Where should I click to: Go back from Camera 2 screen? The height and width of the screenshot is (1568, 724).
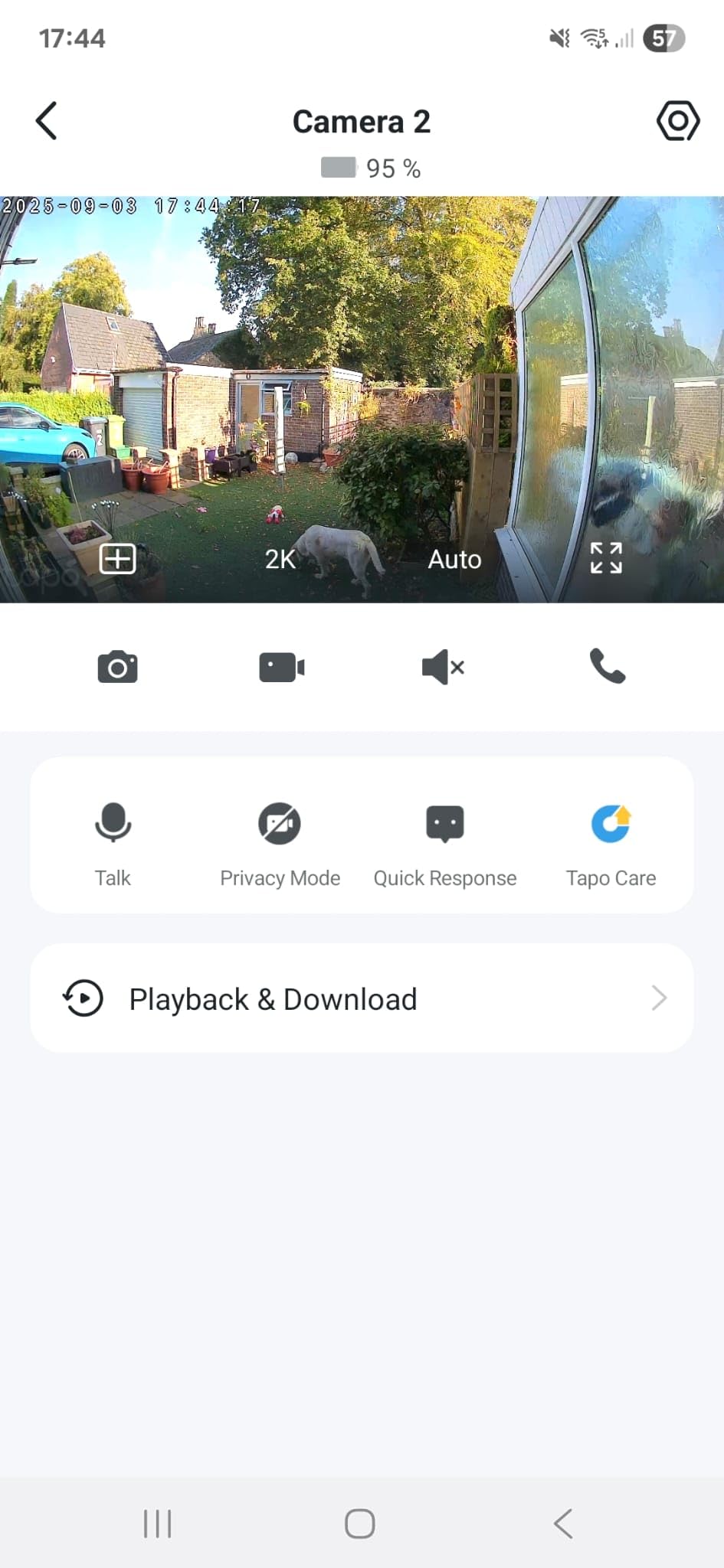(47, 121)
